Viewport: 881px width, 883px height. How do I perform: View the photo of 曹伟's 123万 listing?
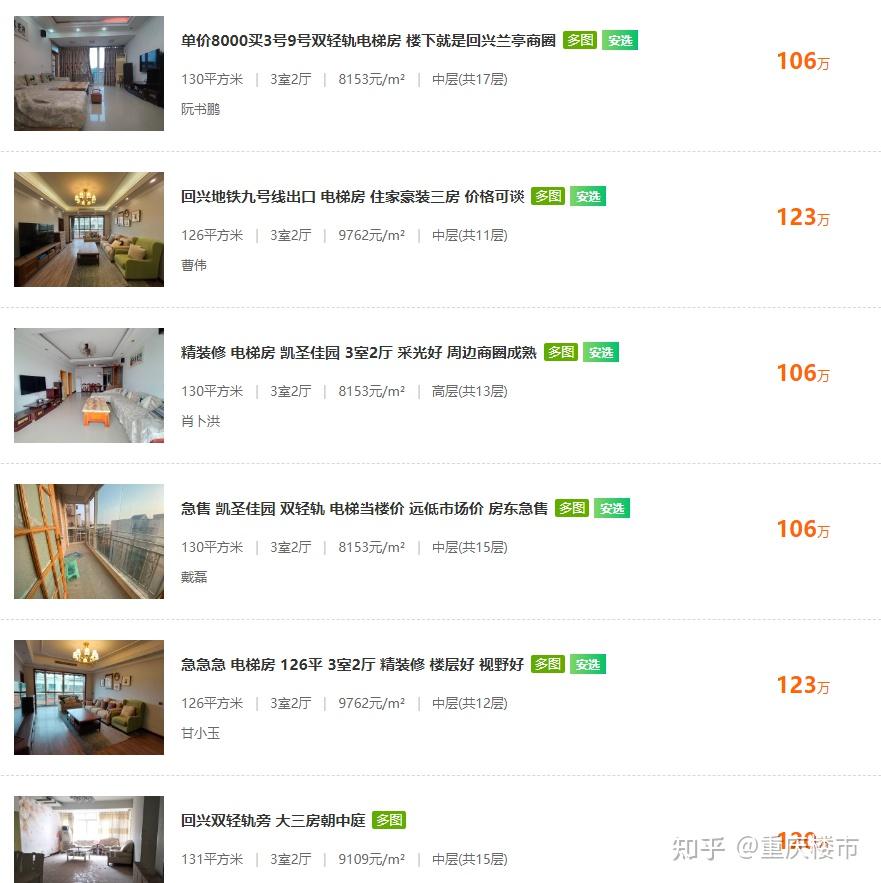(x=89, y=229)
